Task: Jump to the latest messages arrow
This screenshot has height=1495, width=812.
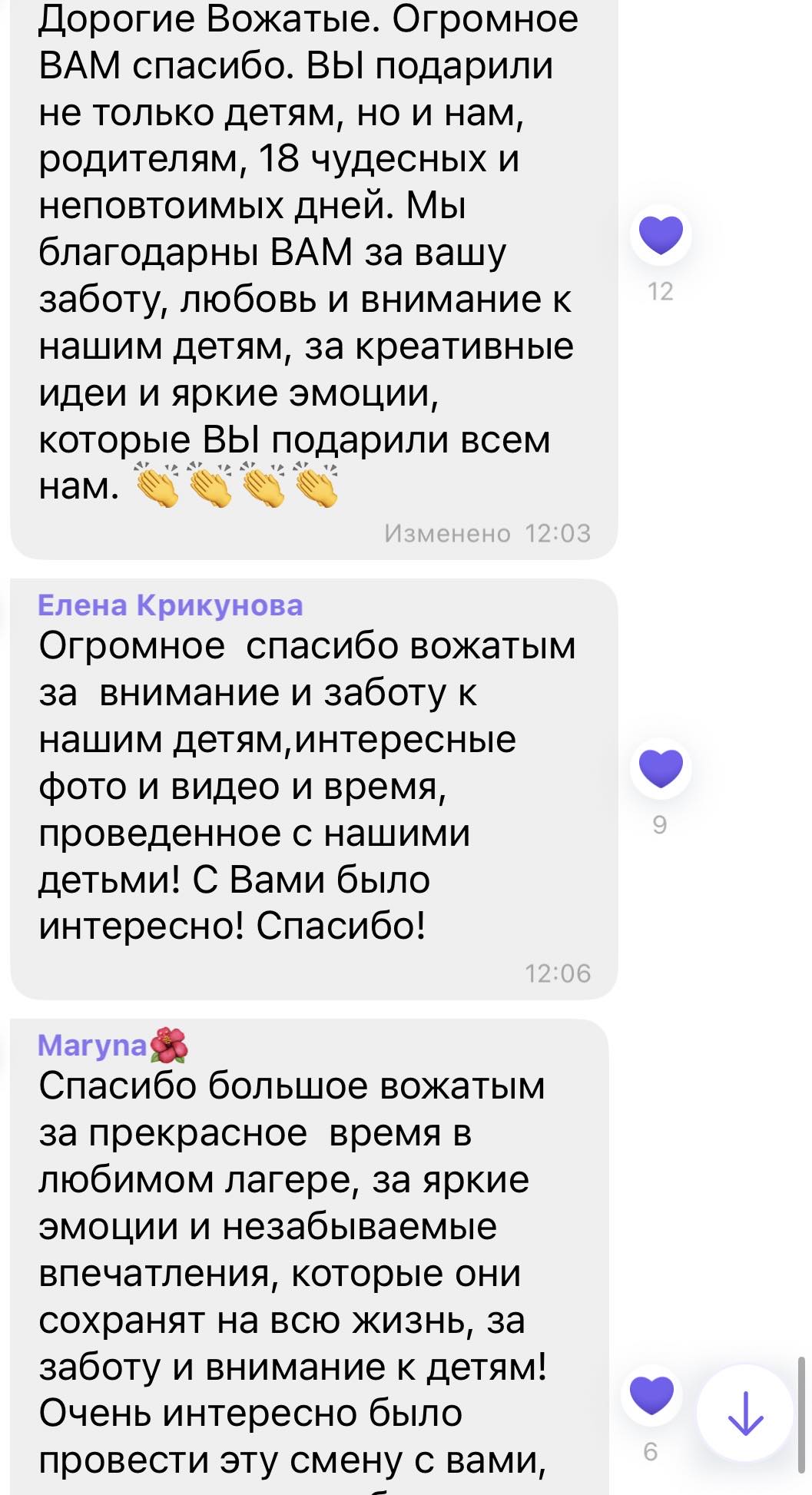Action: tap(744, 1412)
